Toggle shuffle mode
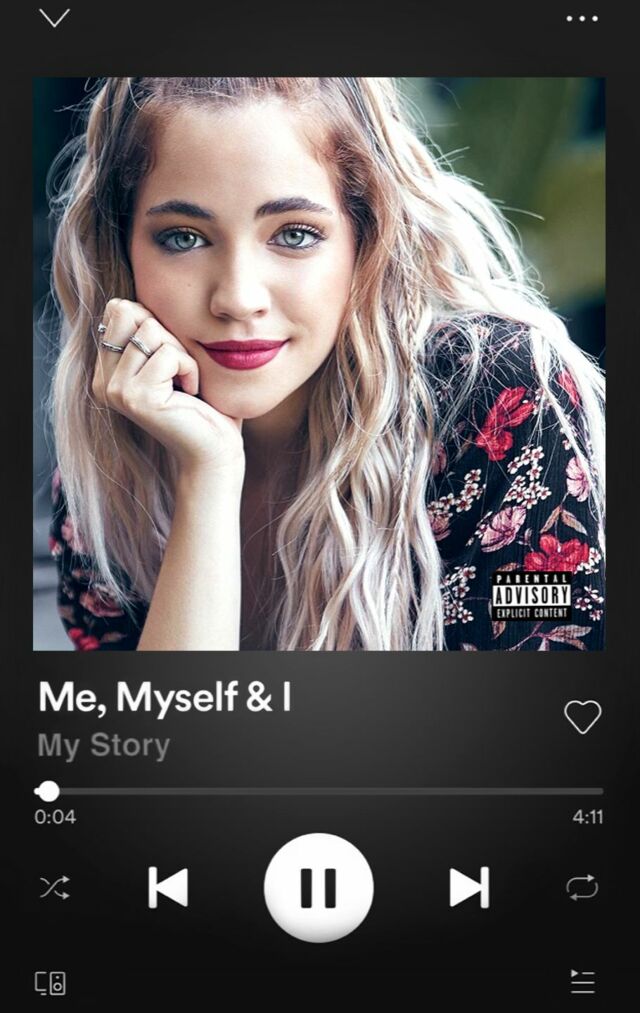 [x=54, y=887]
